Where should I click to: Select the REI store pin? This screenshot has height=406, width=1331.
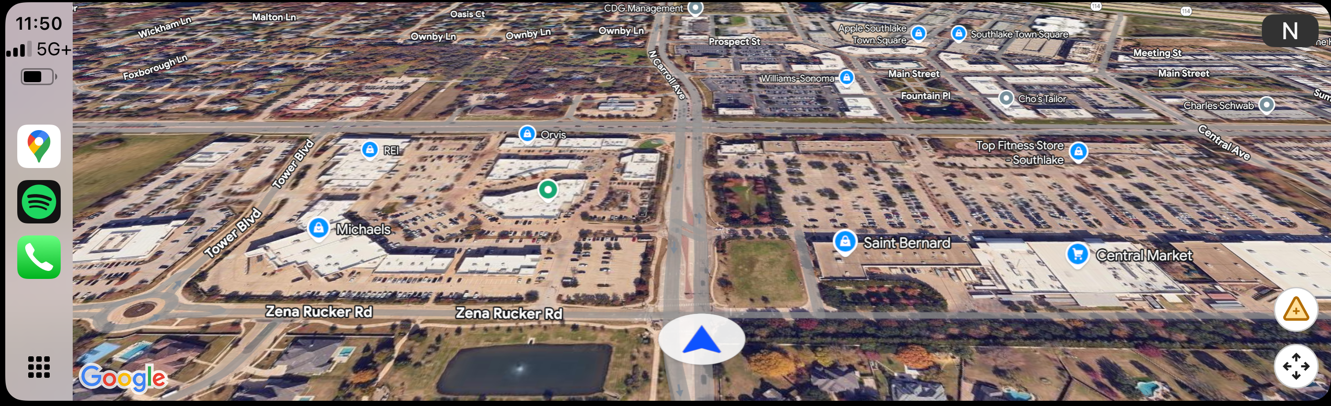pyautogui.click(x=369, y=150)
